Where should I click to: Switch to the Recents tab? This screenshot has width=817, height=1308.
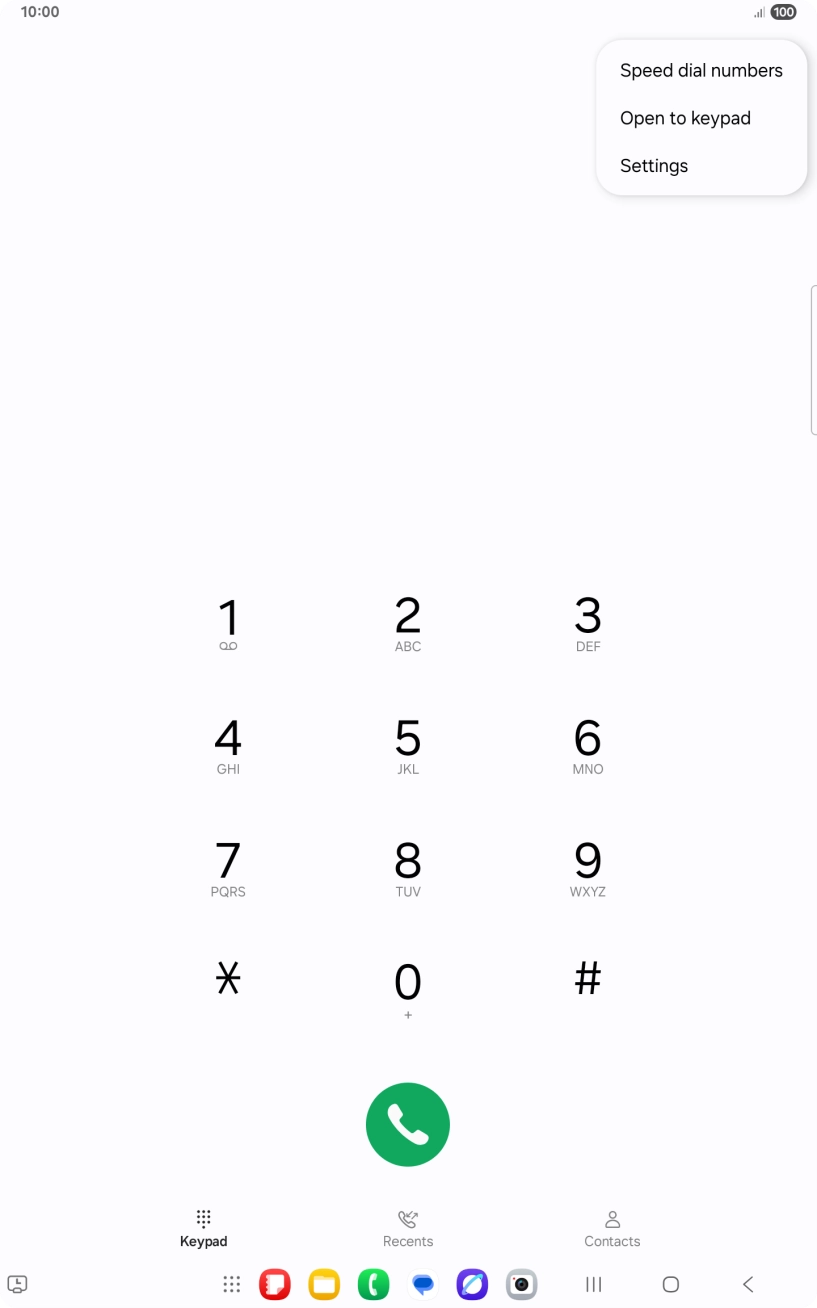point(408,1229)
